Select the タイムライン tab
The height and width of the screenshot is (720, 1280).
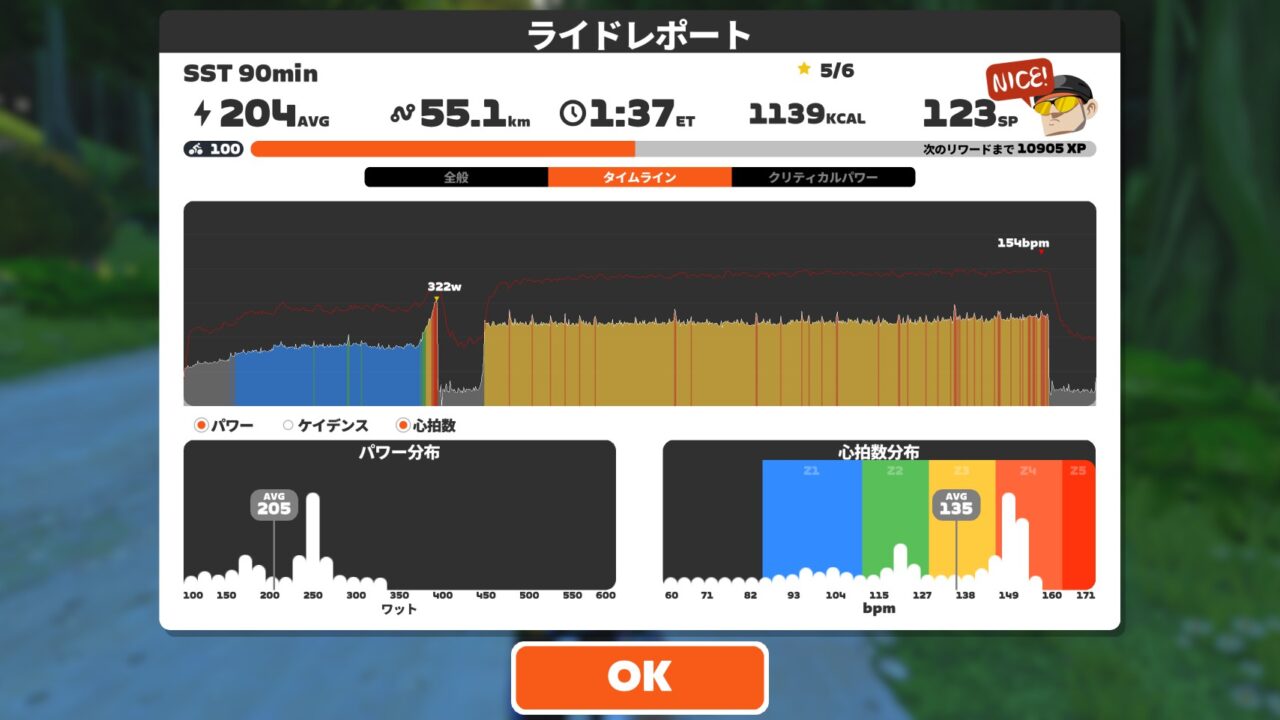[x=639, y=177]
